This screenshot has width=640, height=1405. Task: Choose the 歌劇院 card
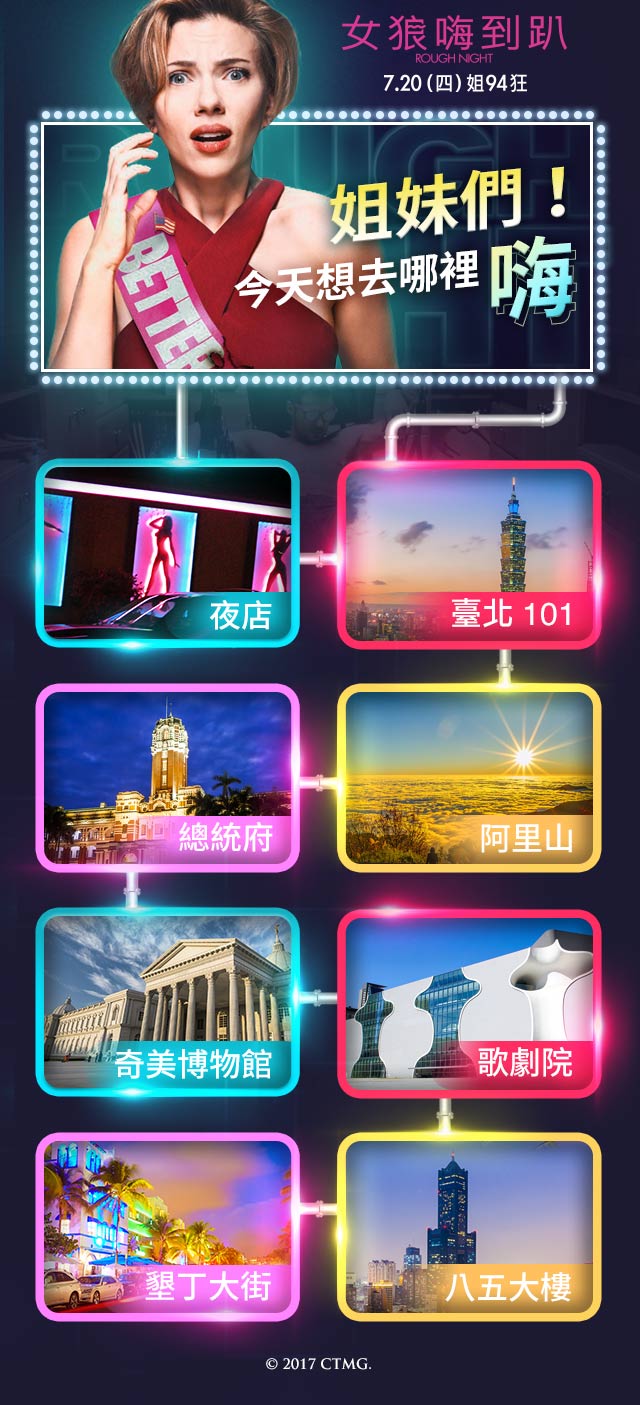pos(469,1001)
